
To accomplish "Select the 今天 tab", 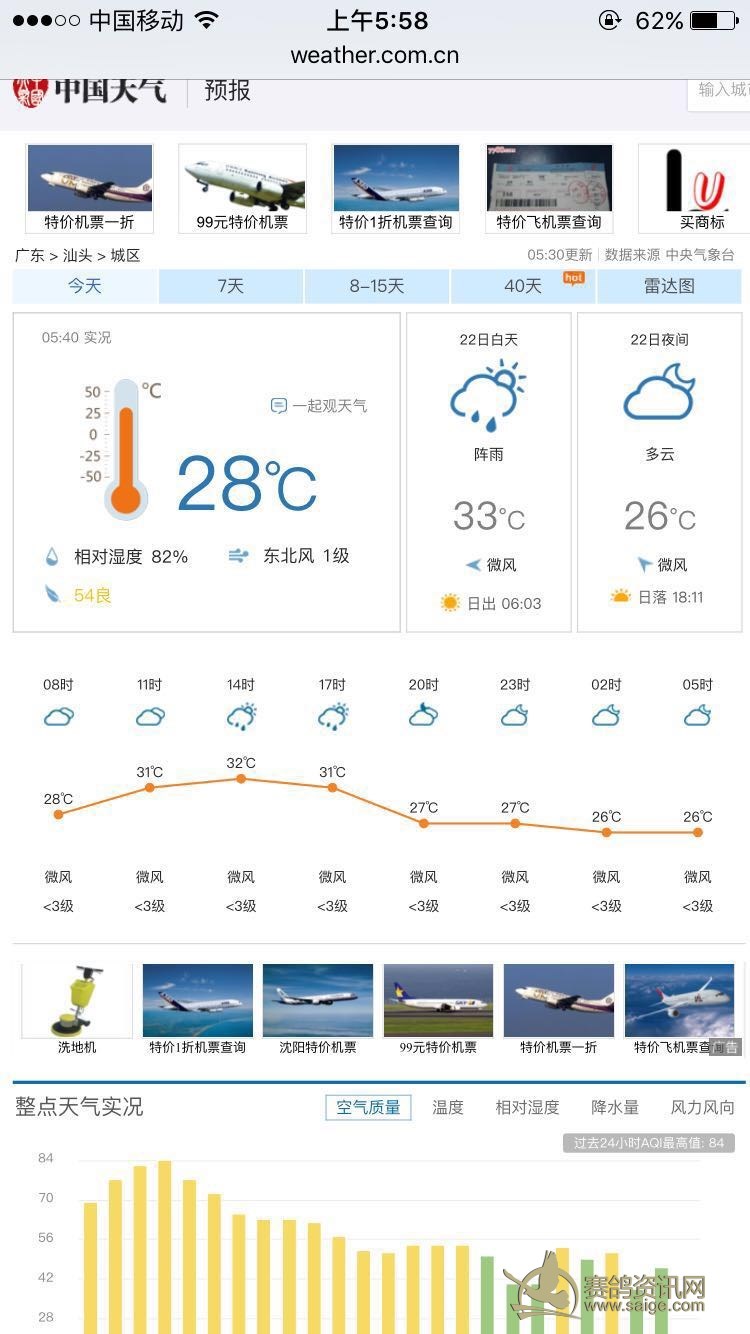I will [x=85, y=286].
